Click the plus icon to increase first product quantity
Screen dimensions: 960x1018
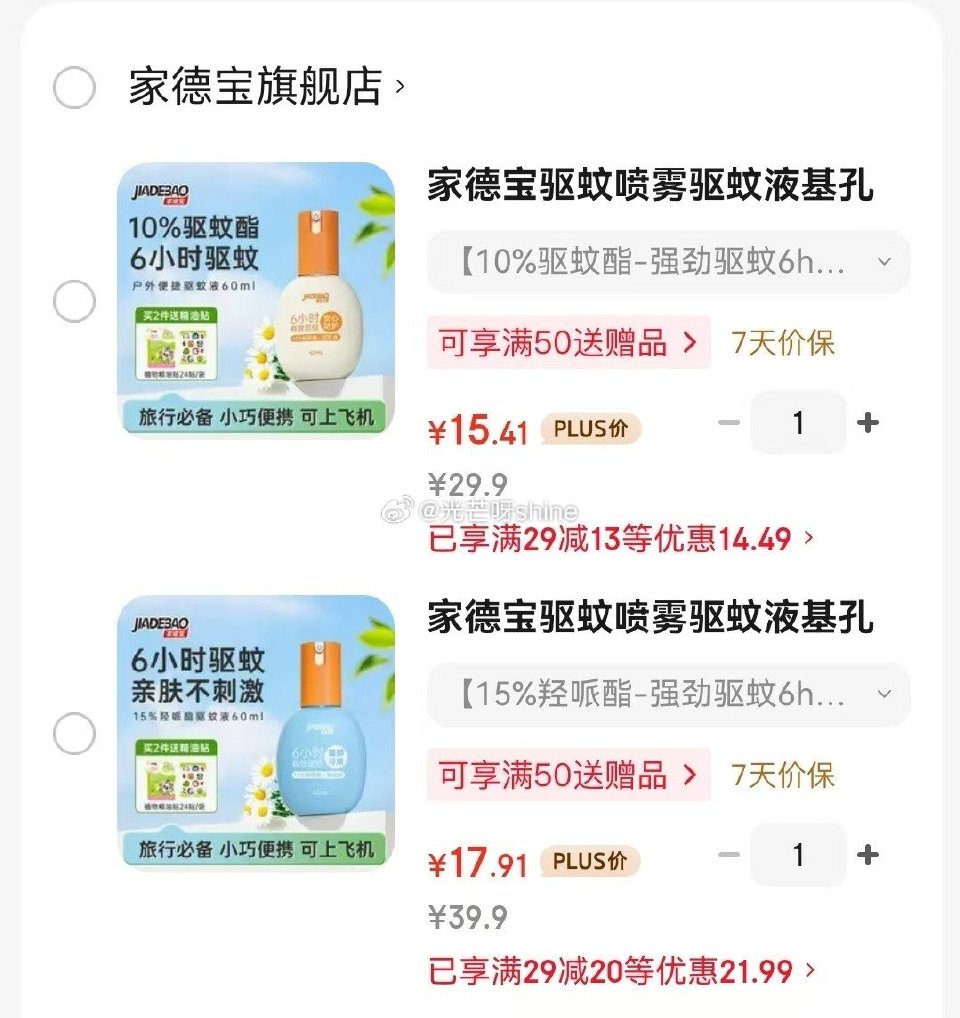[x=866, y=422]
